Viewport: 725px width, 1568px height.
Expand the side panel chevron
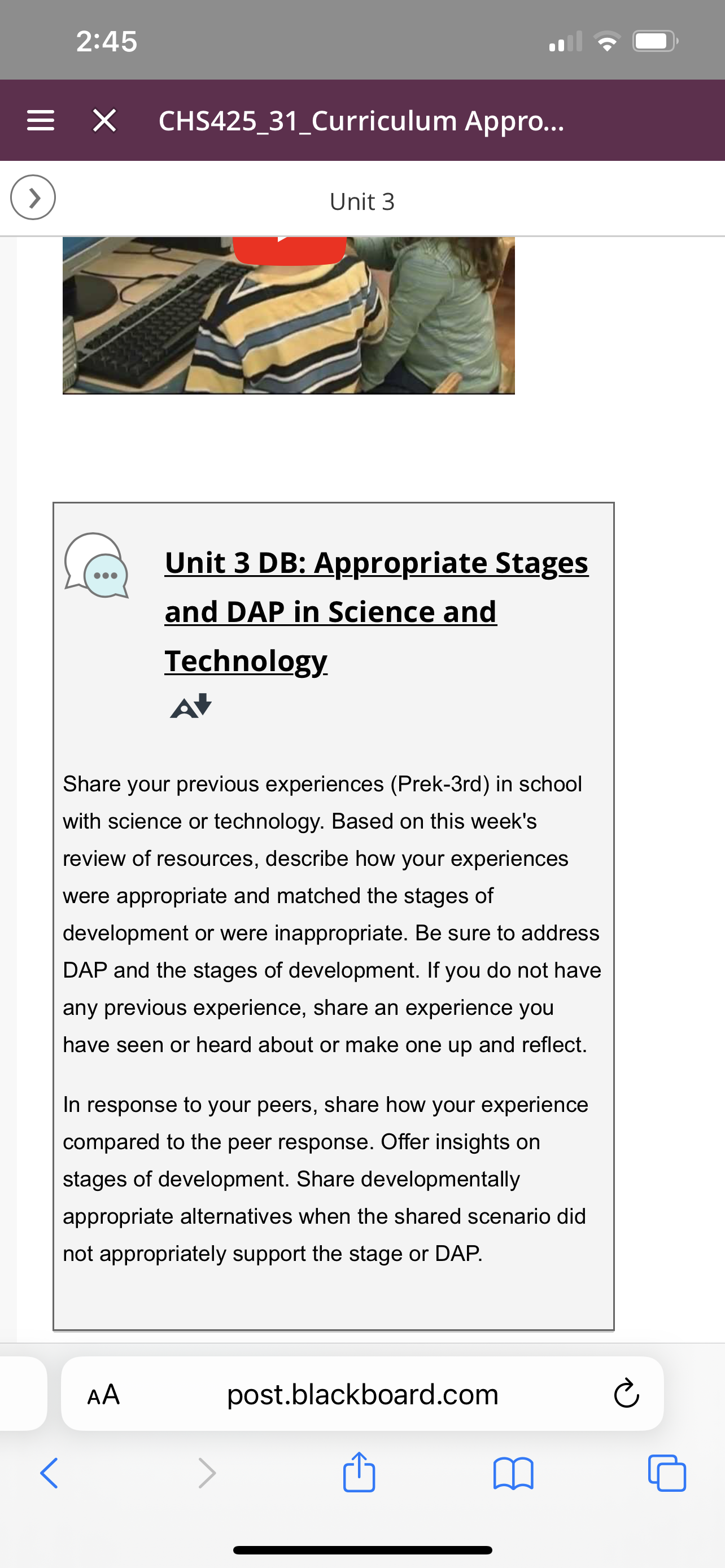pos(33,197)
